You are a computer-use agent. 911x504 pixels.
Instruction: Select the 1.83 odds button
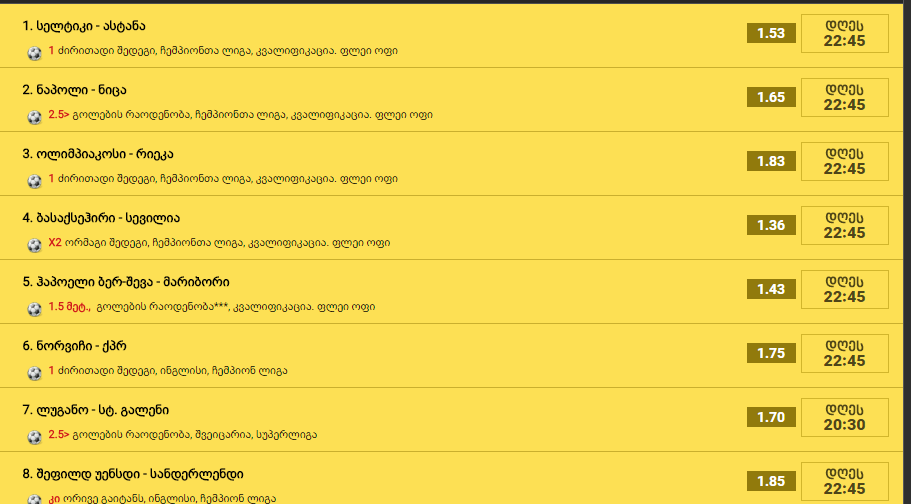771,161
